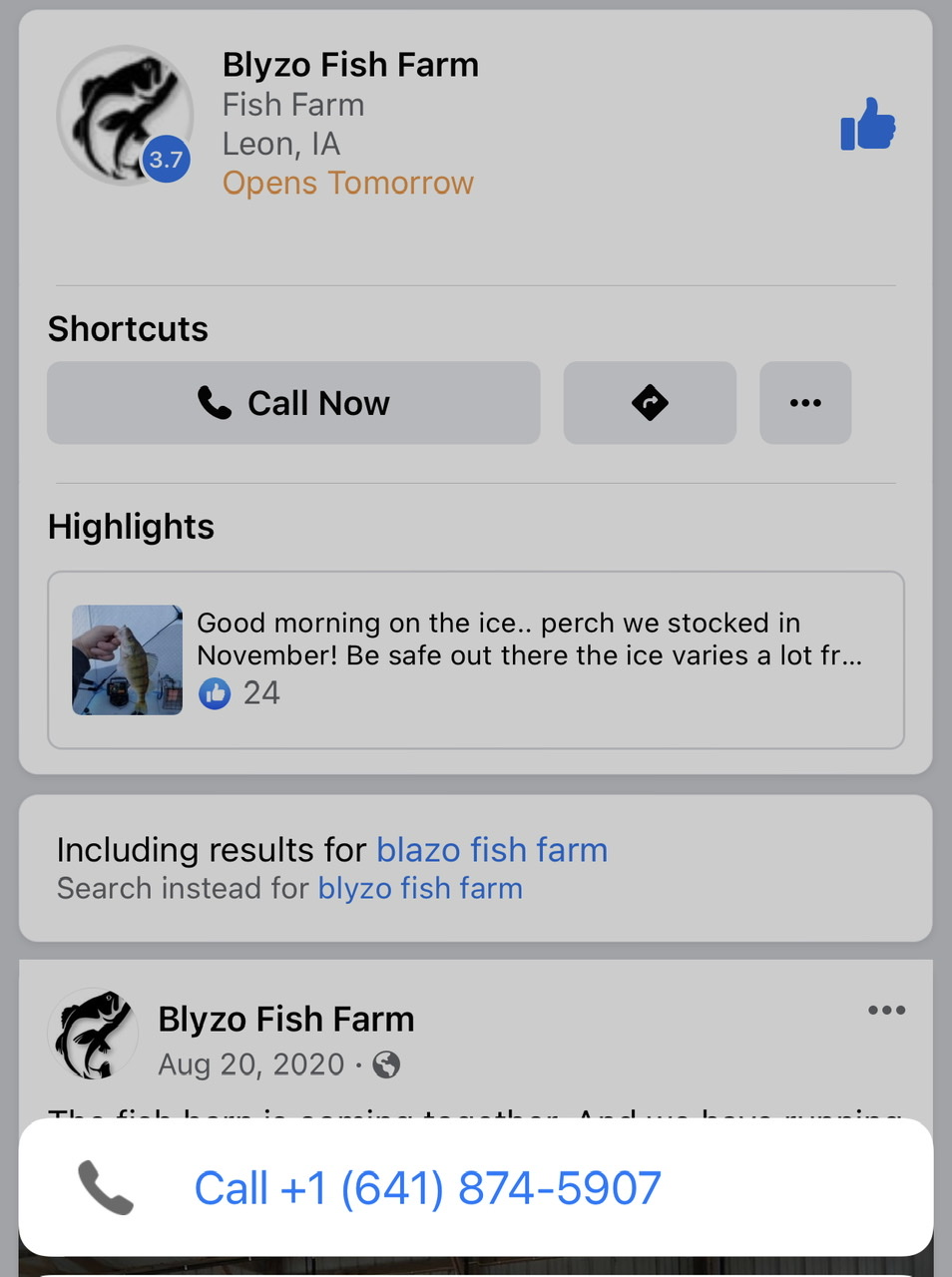This screenshot has height=1277, width=952.
Task: Tap the Call Now shortcut
Action: point(293,403)
